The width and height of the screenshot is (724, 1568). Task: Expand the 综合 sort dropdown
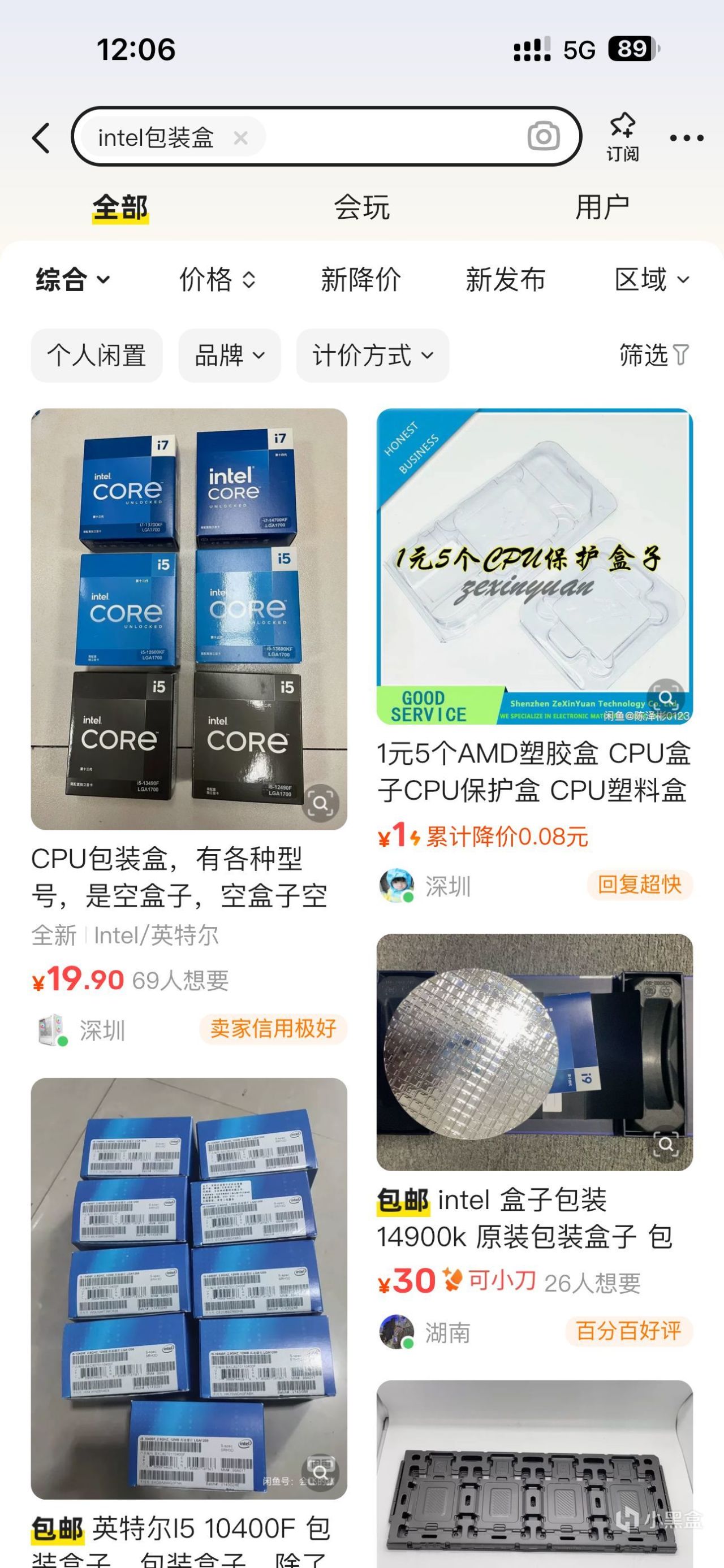tap(72, 280)
